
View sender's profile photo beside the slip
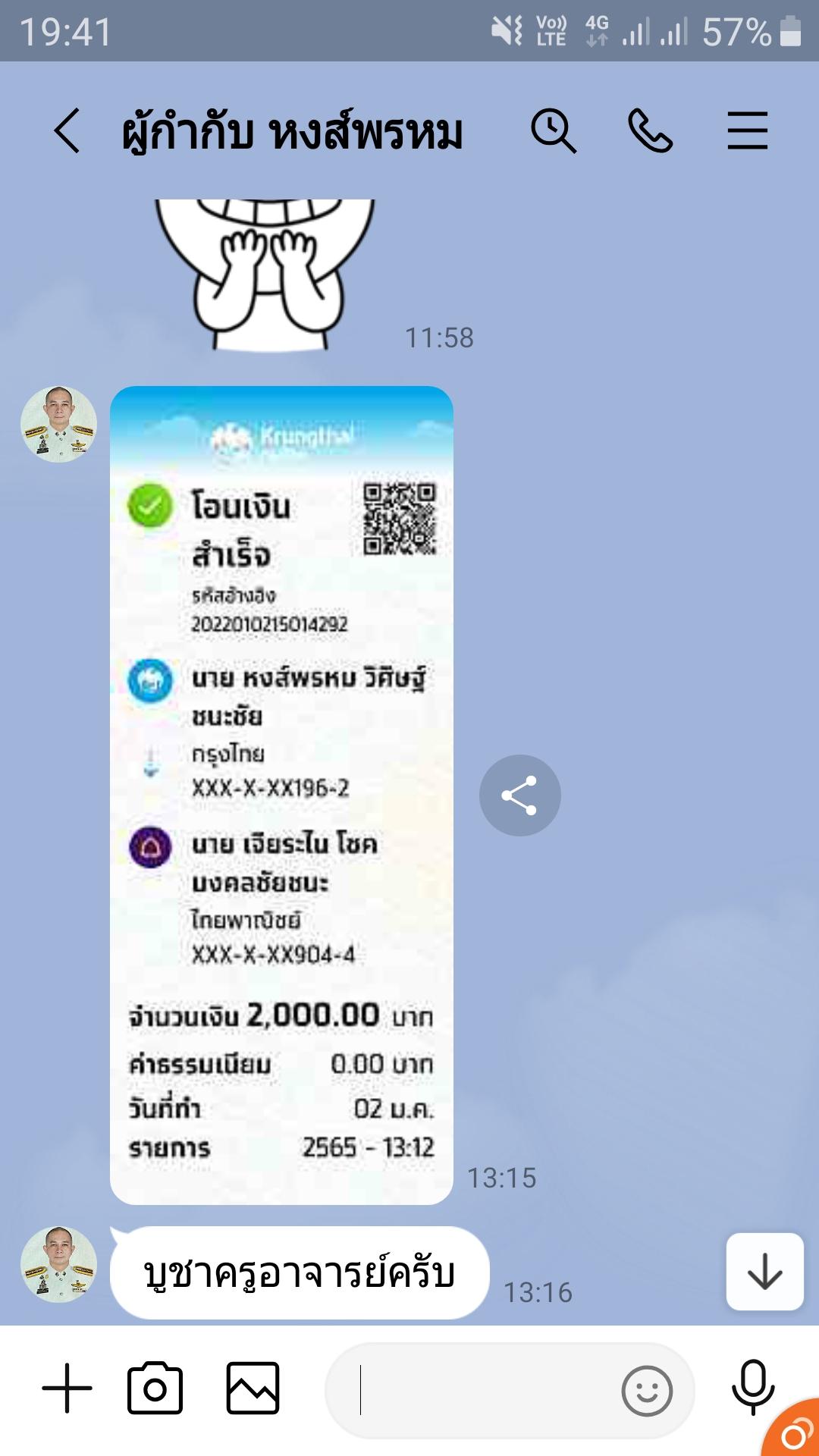pos(58,425)
